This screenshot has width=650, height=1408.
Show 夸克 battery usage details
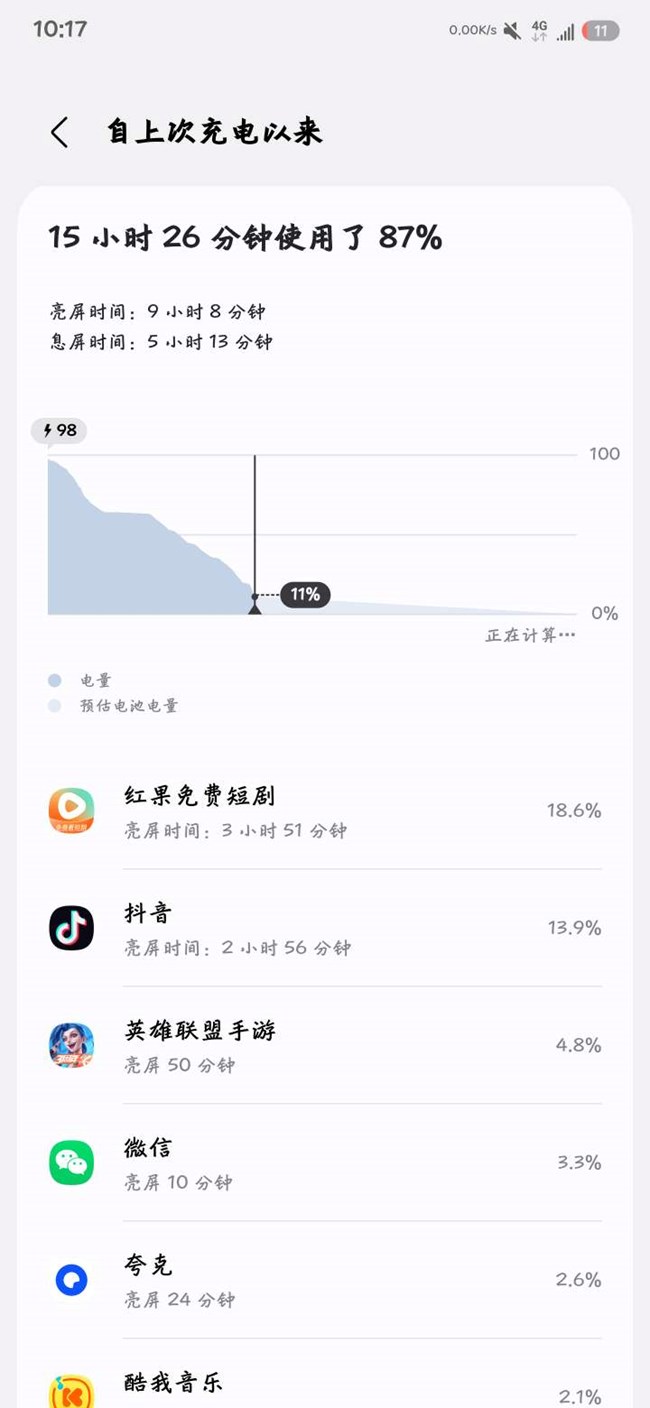tap(324, 1280)
